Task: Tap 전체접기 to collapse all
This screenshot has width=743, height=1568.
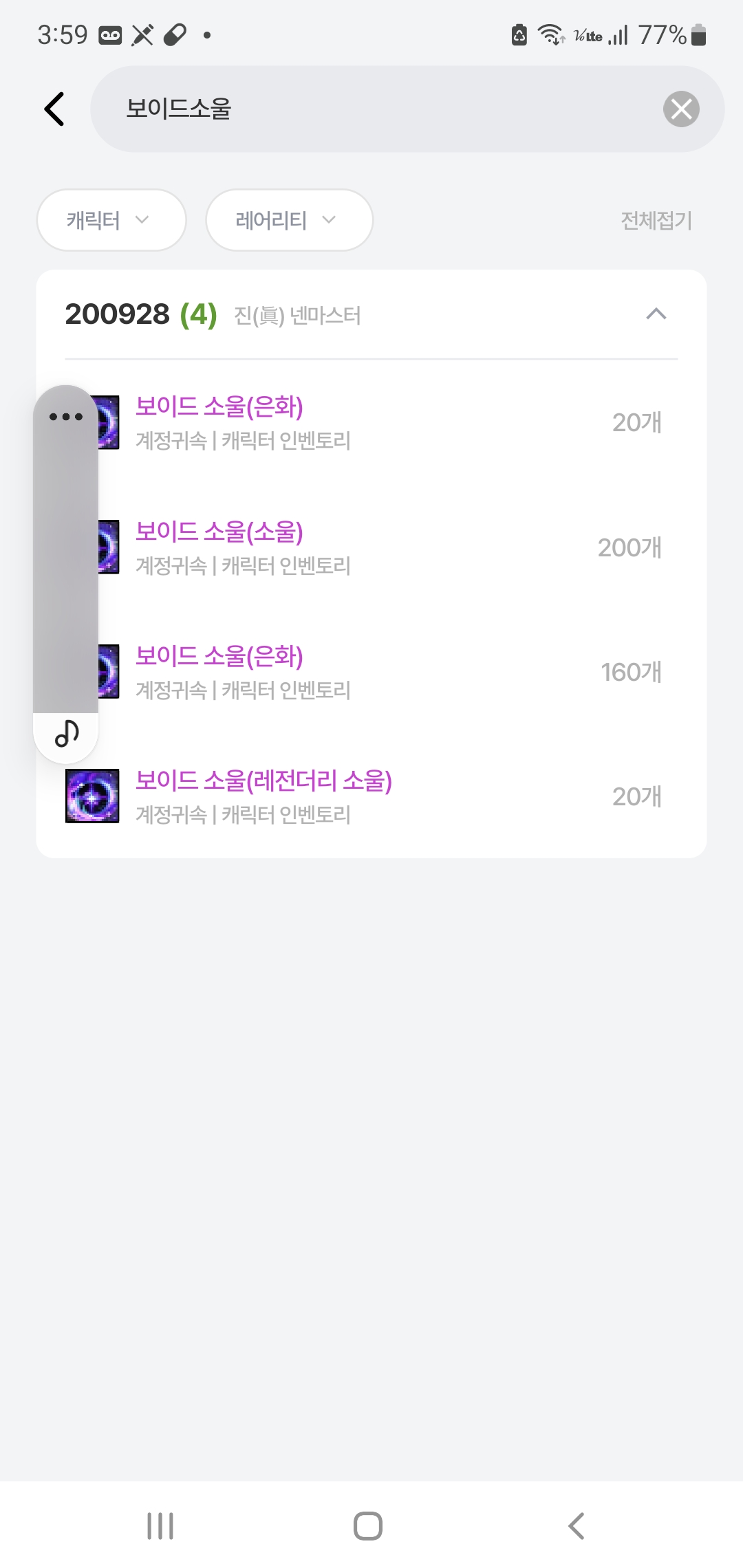Action: [656, 221]
